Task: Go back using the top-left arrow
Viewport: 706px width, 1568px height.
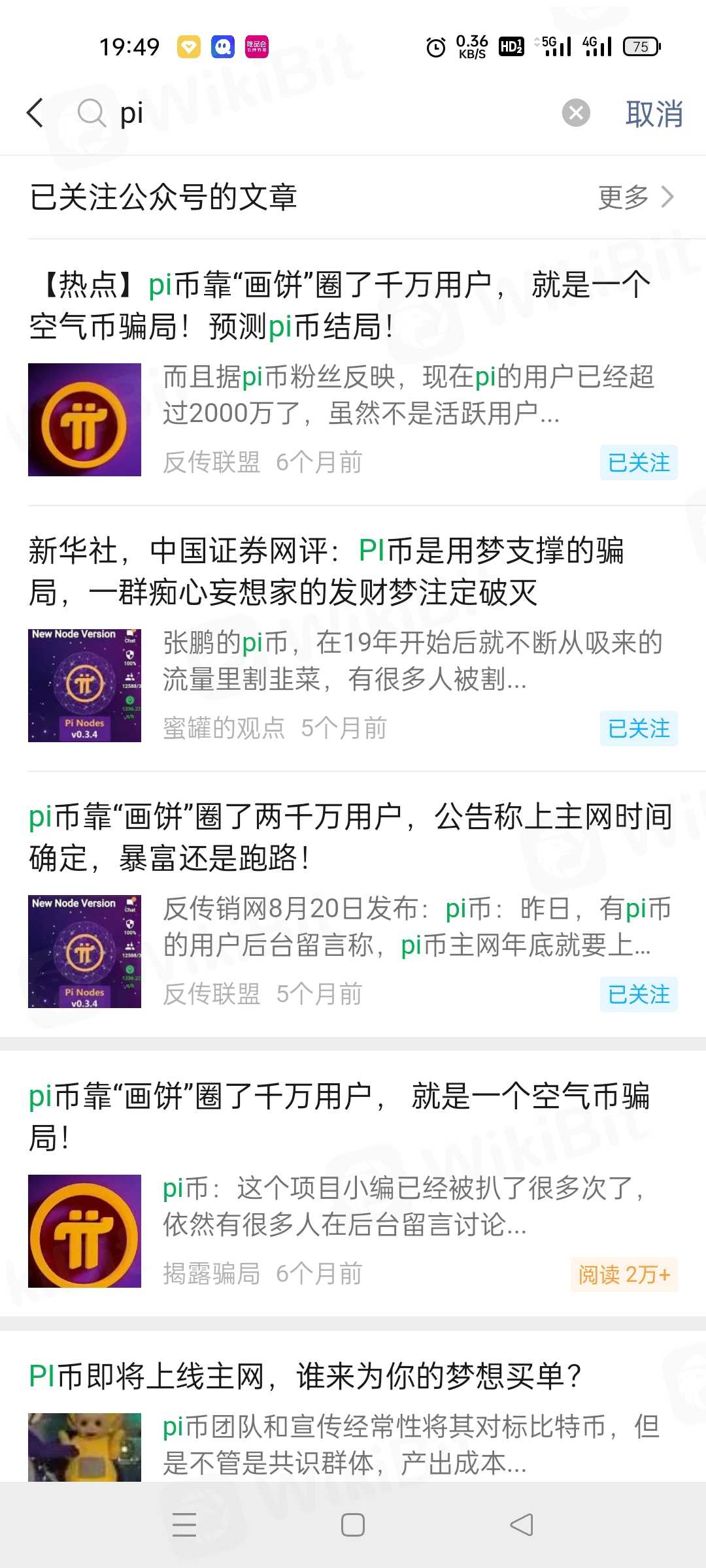Action: tap(35, 113)
